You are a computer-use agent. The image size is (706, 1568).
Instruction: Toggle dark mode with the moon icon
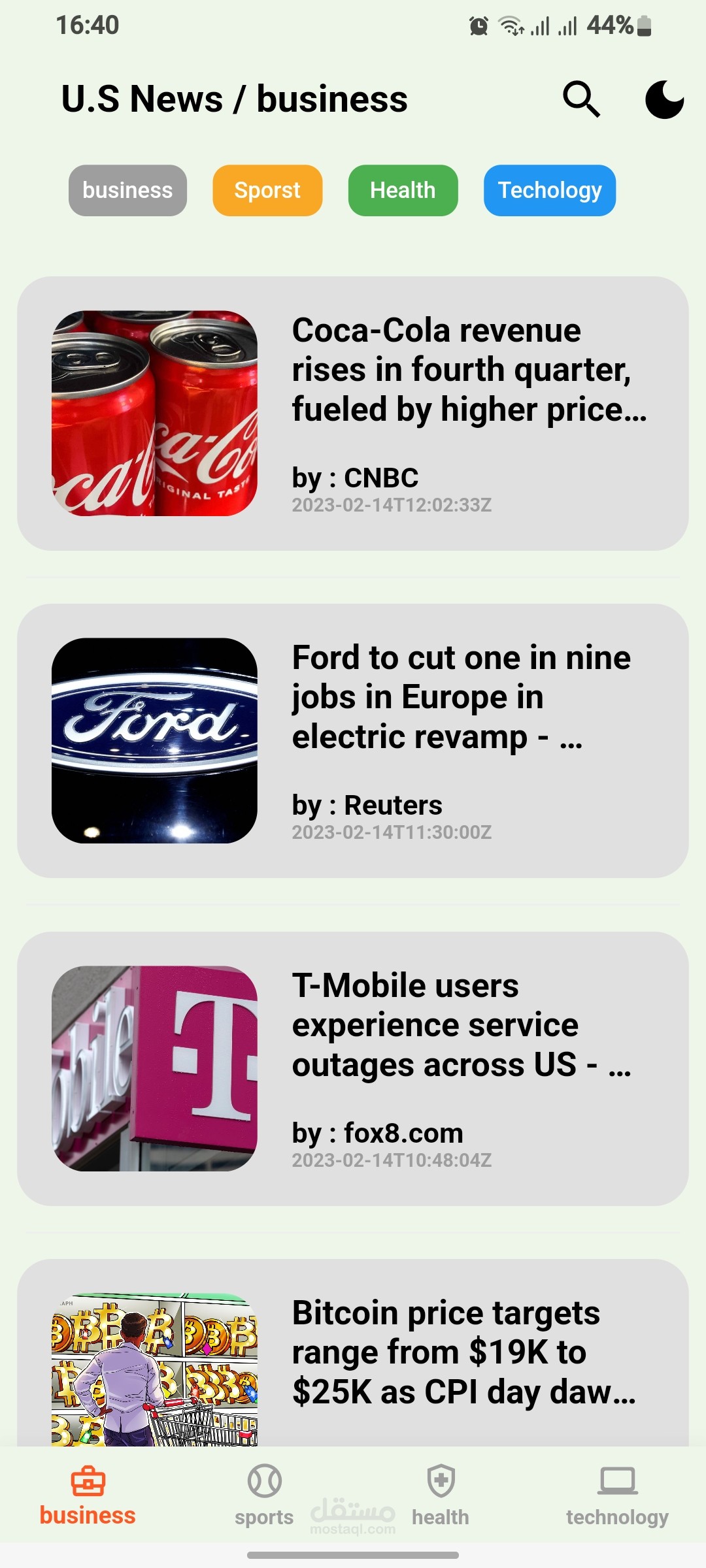coord(664,100)
